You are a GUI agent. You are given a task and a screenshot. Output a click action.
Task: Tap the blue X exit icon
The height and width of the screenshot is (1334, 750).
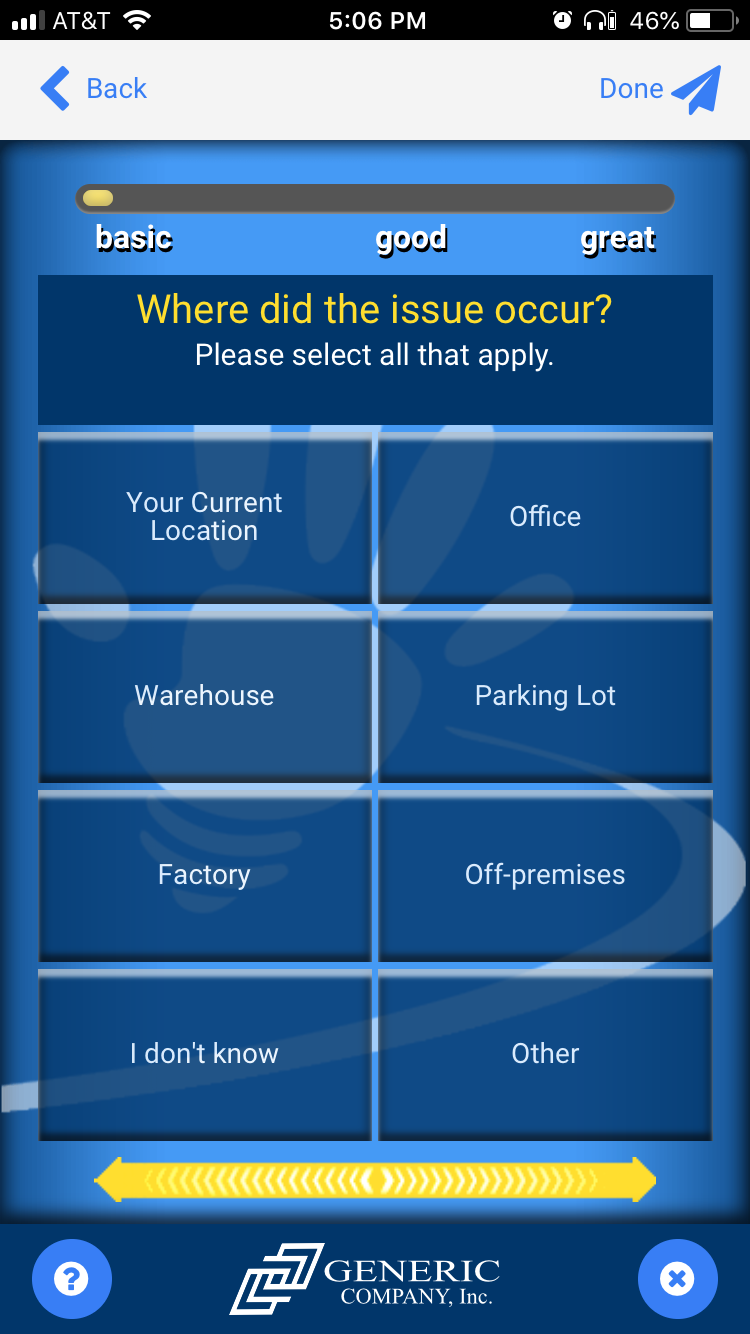(x=678, y=1278)
